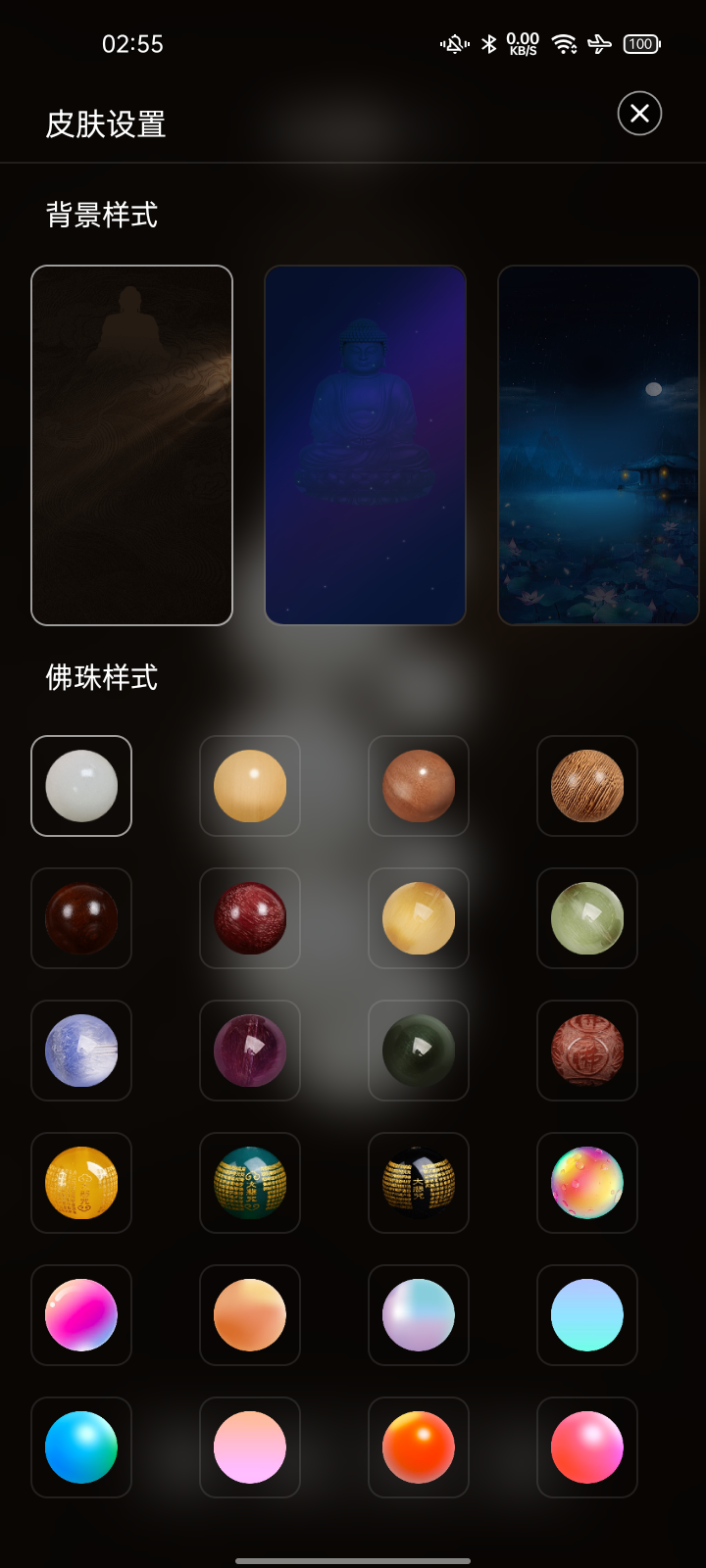The width and height of the screenshot is (706, 1568).
Task: Choose the green bead with gold scripture
Action: [x=250, y=1183]
